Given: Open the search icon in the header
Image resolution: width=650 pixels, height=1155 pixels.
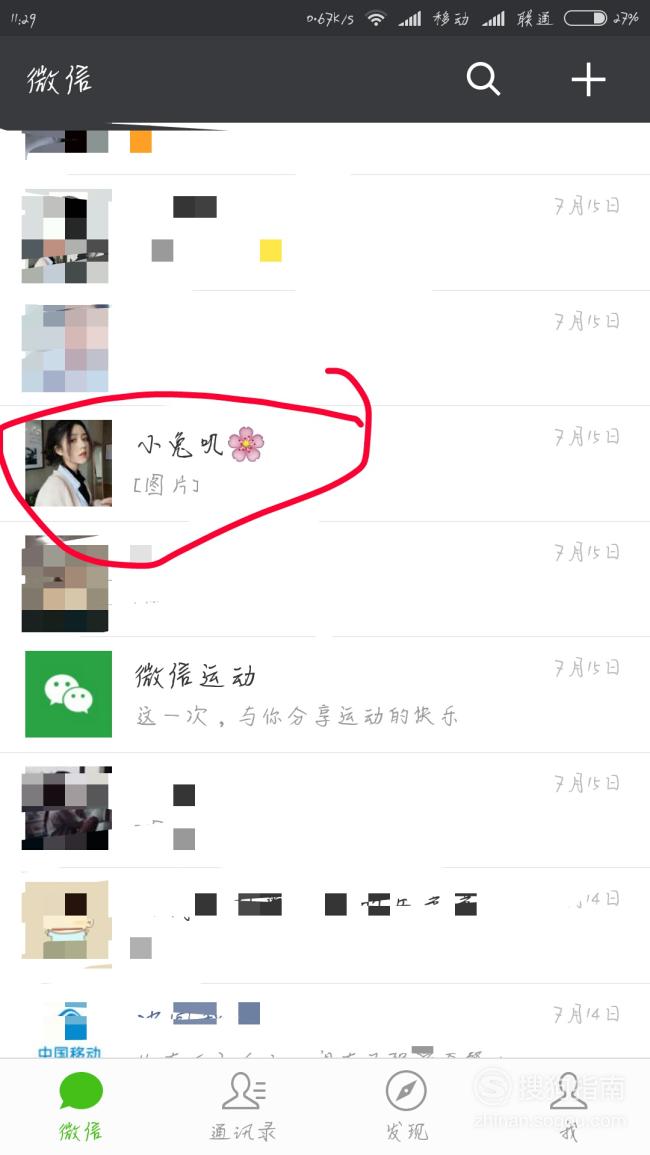Looking at the screenshot, I should 483,79.
